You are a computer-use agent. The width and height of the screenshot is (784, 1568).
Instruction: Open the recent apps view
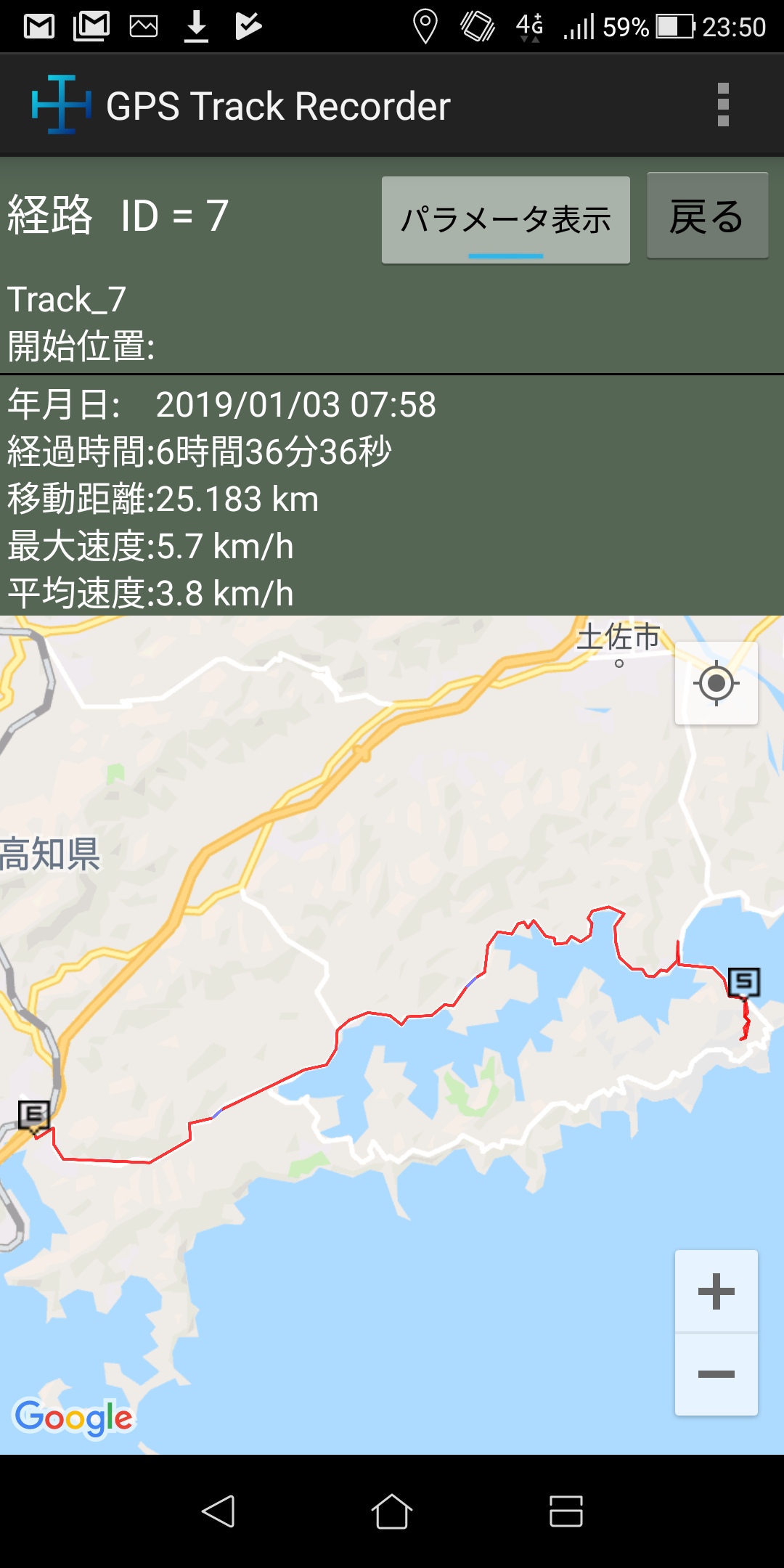(566, 1511)
